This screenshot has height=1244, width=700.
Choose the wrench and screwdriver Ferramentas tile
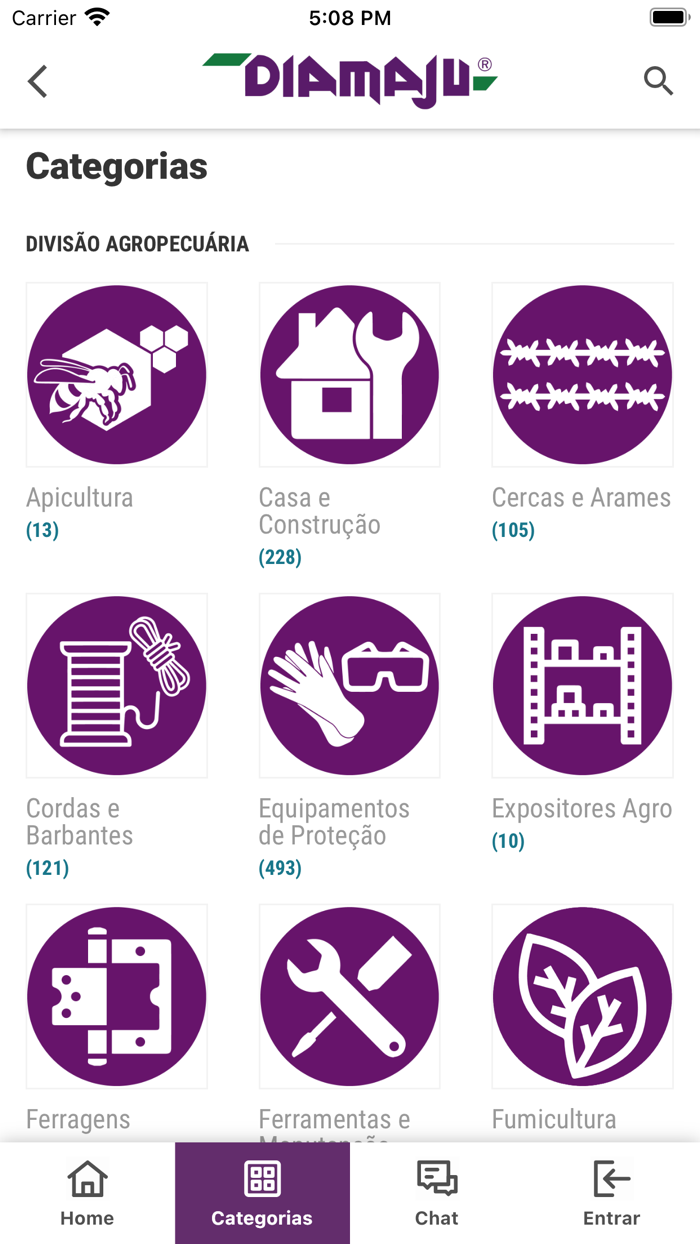[349, 996]
